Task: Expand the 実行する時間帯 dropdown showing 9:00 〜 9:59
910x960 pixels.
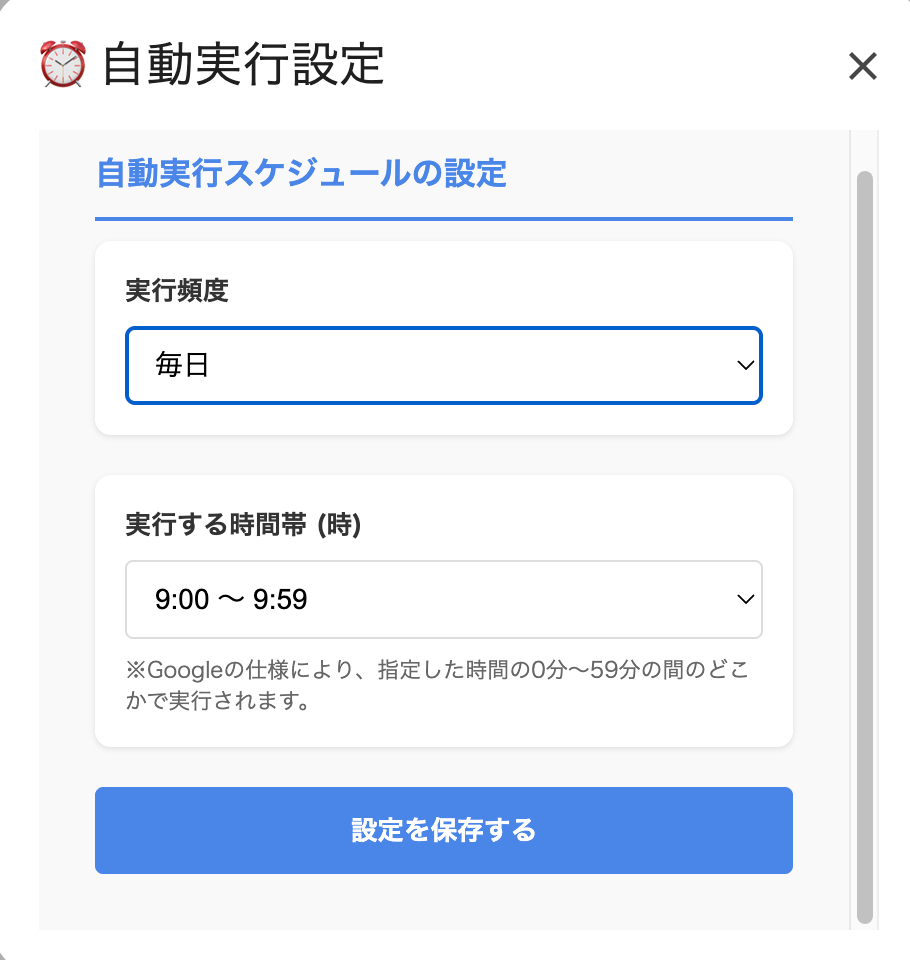Action: pyautogui.click(x=443, y=599)
